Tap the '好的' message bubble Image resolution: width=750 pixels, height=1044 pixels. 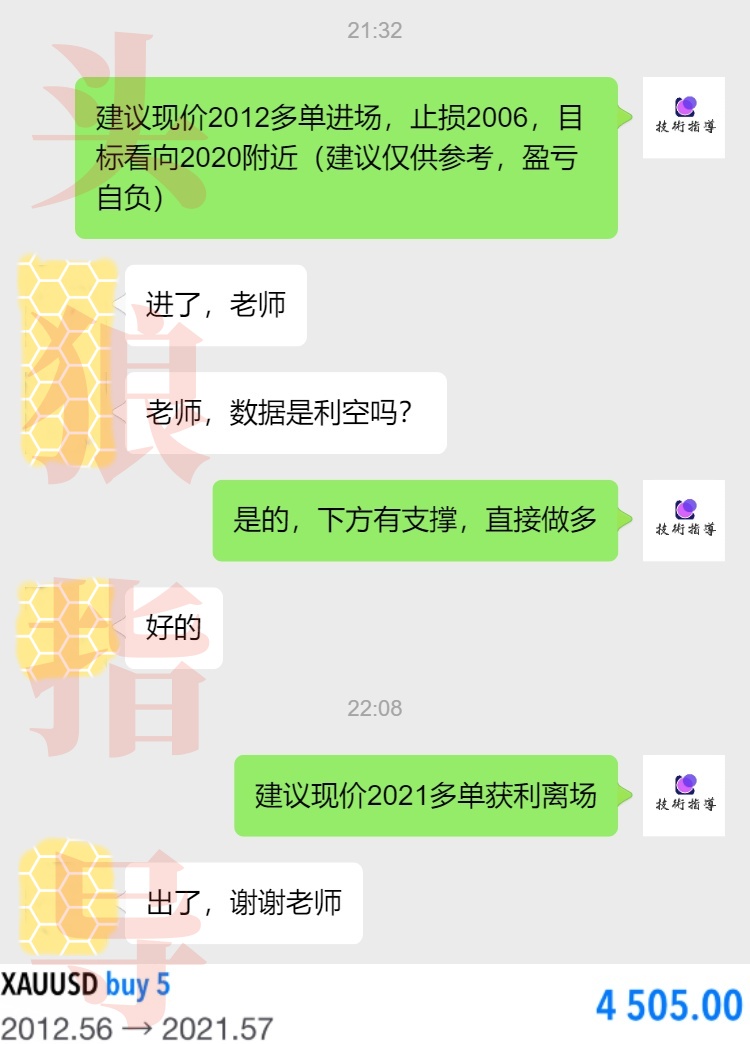tap(174, 626)
